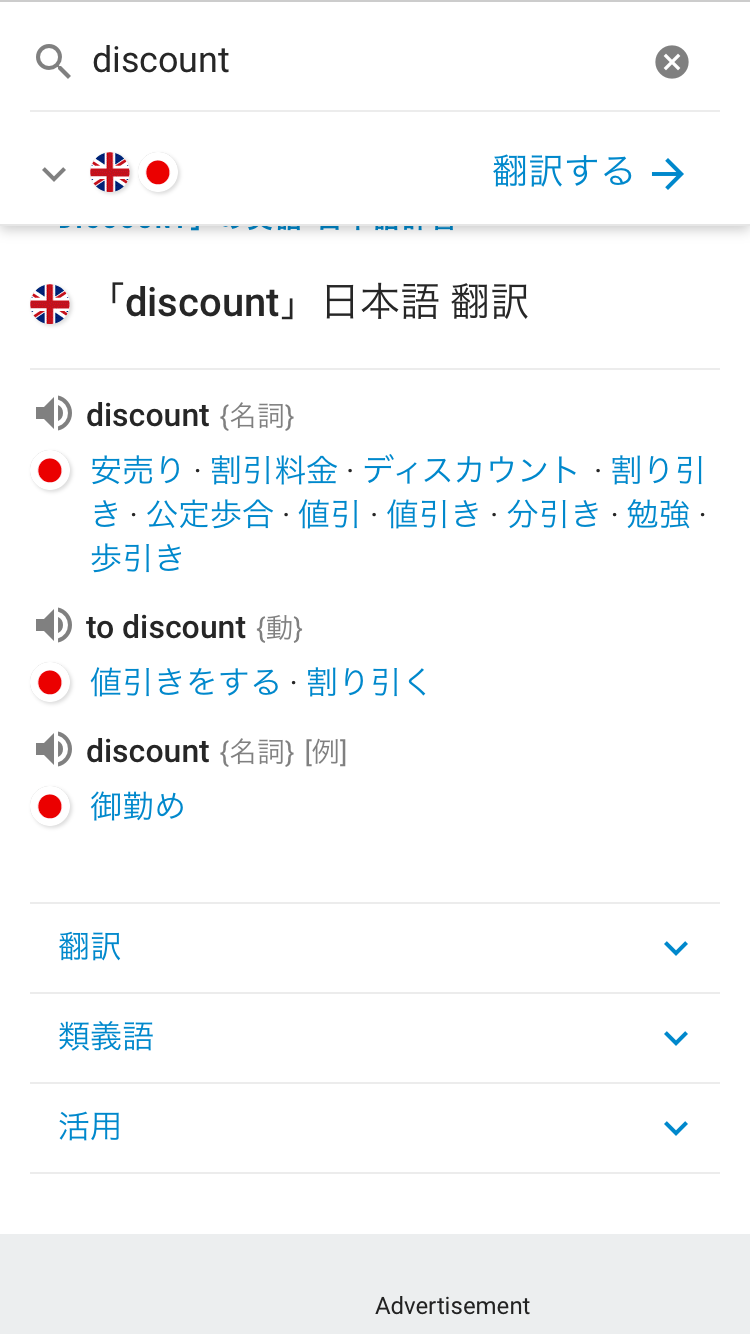750x1334 pixels.
Task: Open the translation 勉強
Action: click(658, 514)
